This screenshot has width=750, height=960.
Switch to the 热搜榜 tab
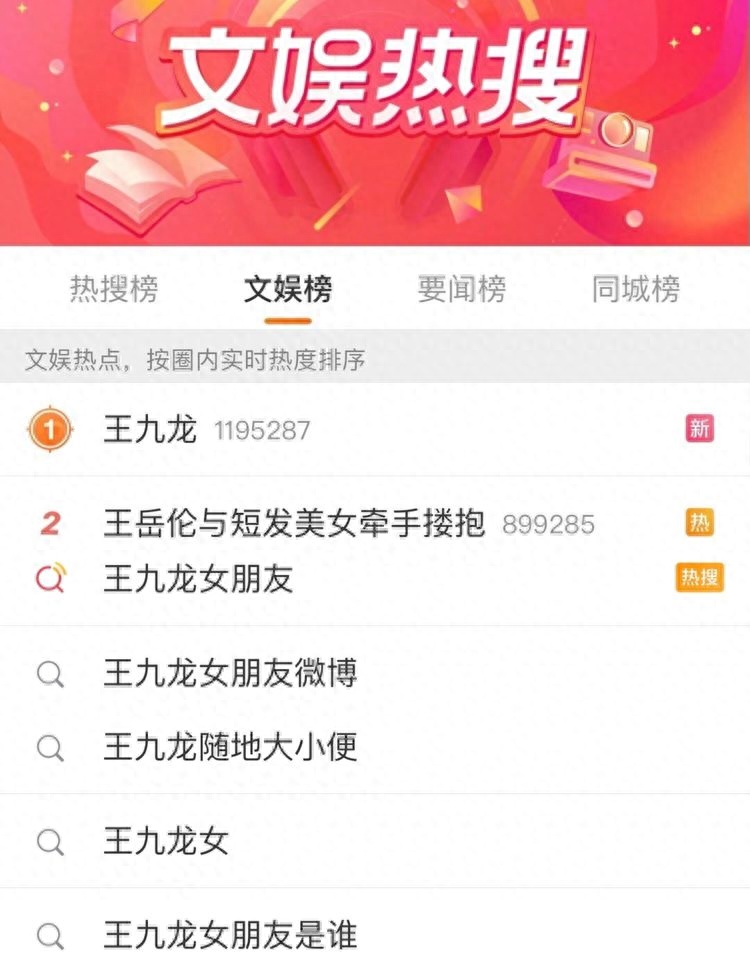tap(113, 290)
